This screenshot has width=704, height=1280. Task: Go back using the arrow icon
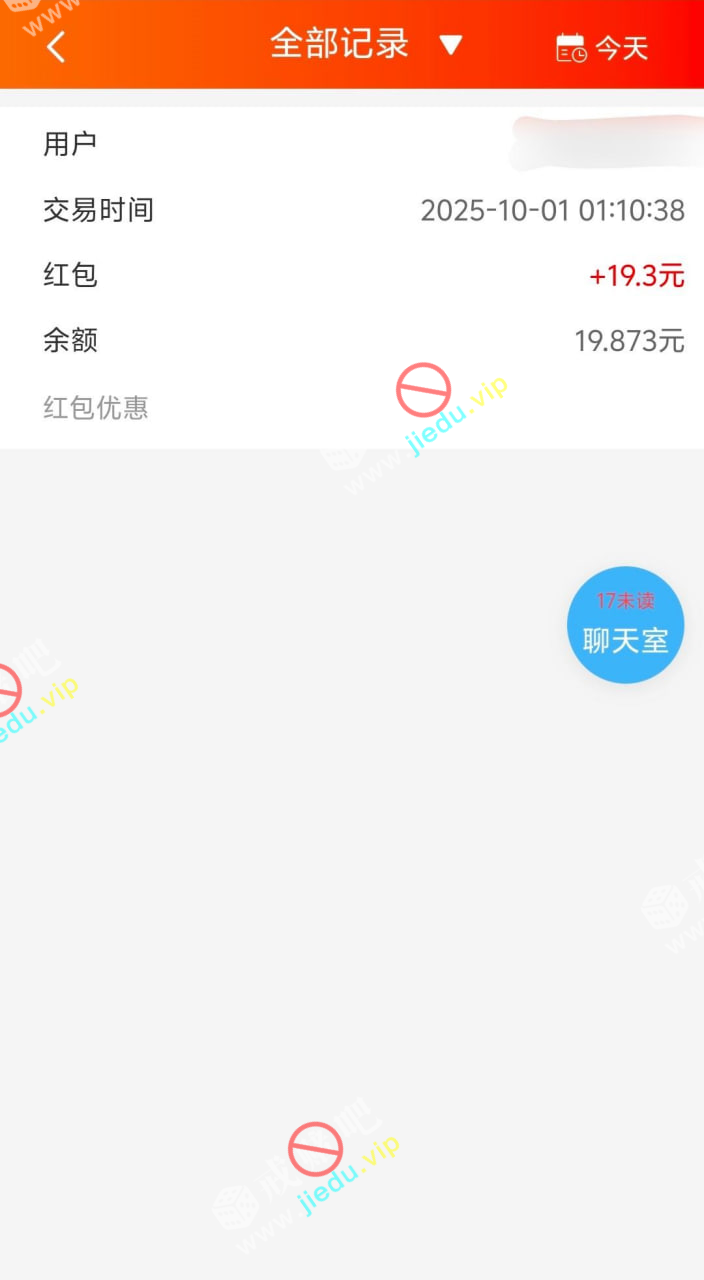point(56,46)
